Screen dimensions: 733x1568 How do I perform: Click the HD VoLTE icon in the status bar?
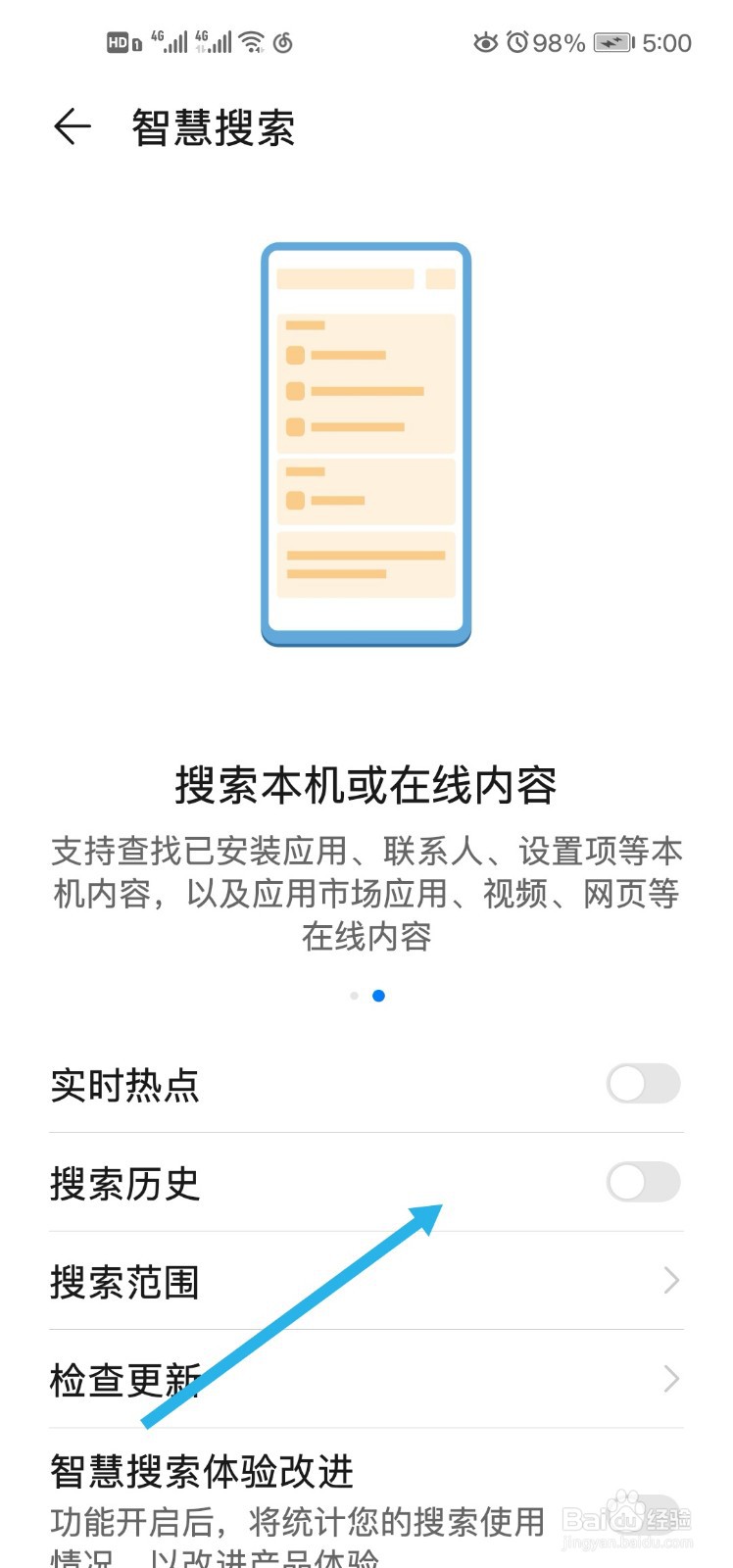[x=116, y=41]
